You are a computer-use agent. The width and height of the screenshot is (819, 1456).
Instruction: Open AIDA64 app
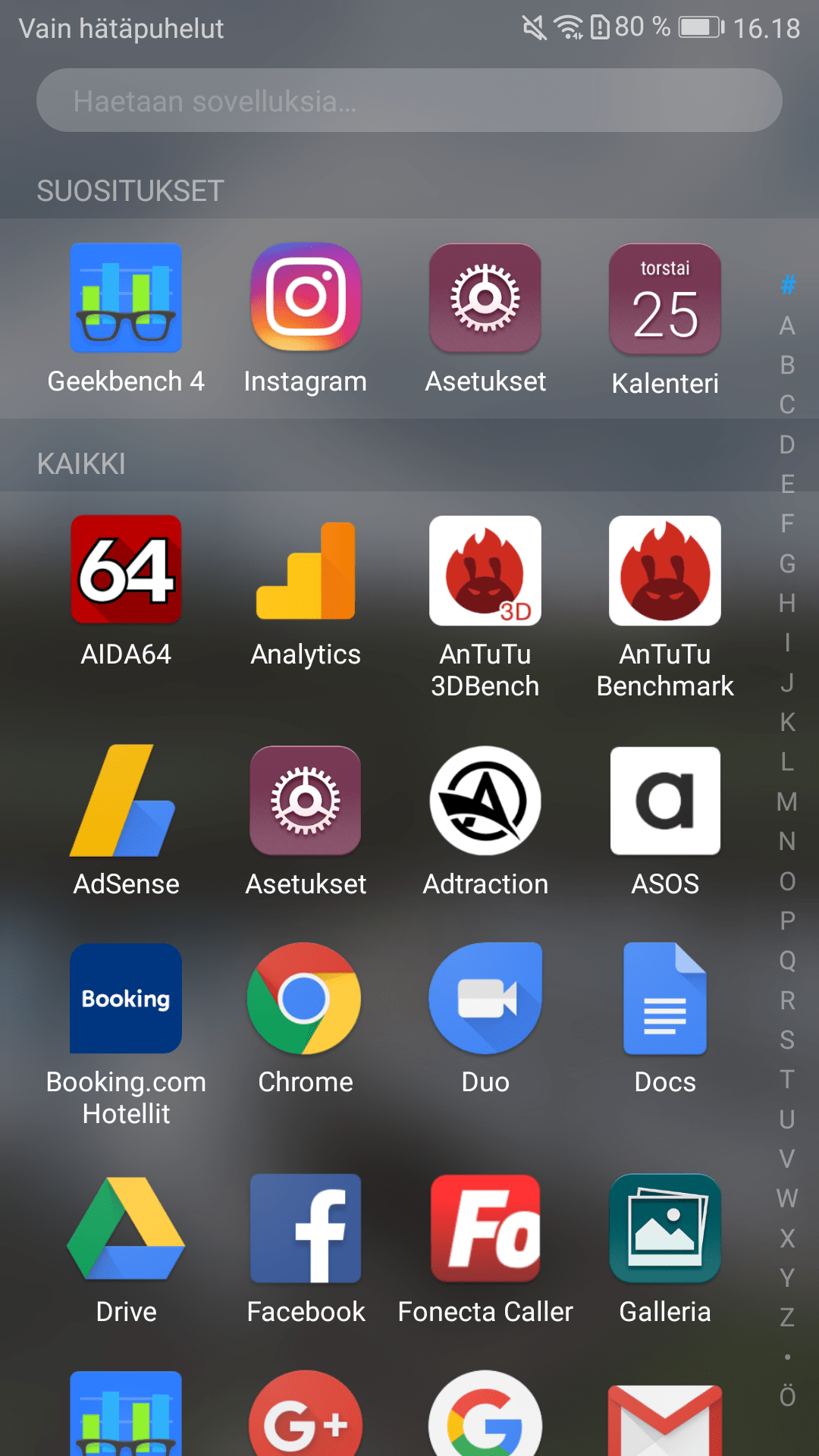[126, 570]
